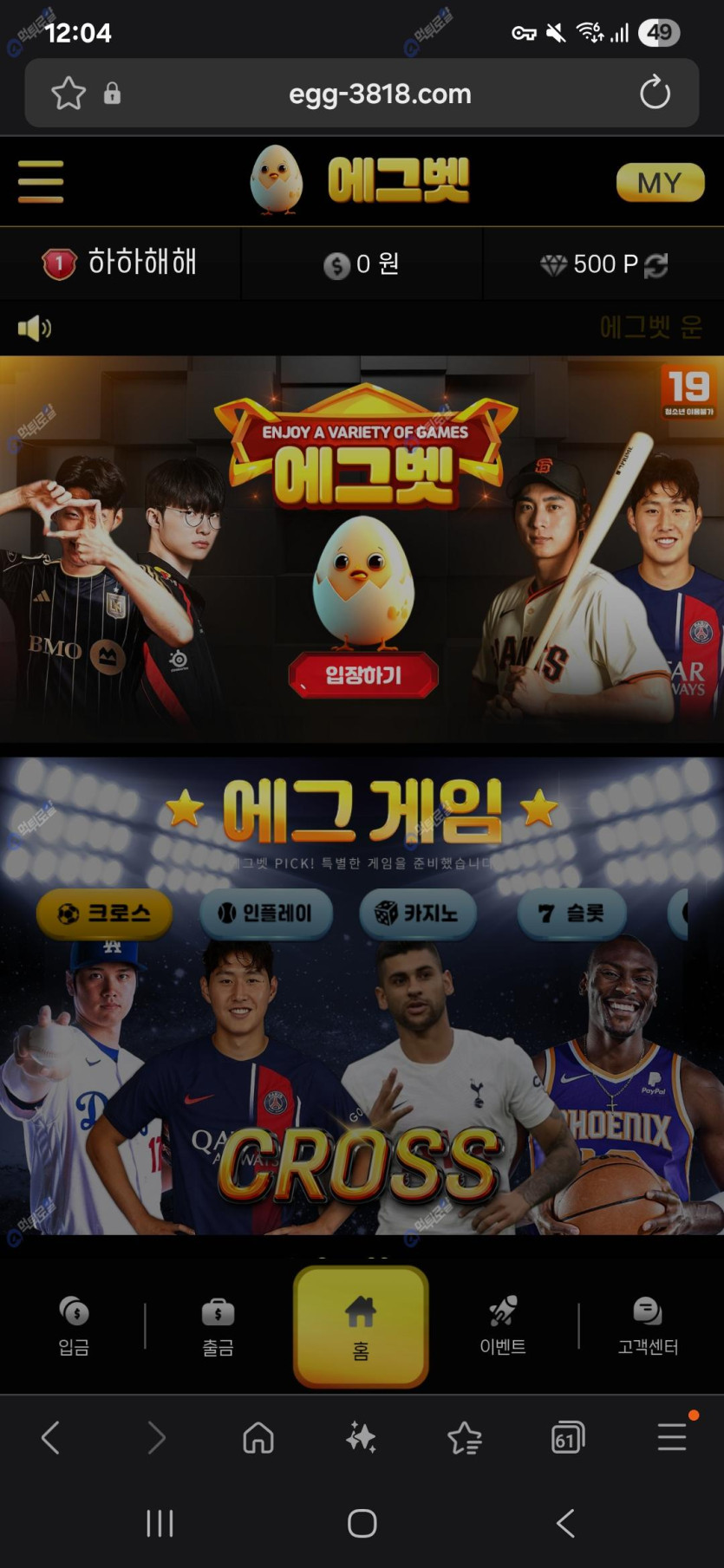Tap the egg-3818.com address bar

(x=380, y=94)
